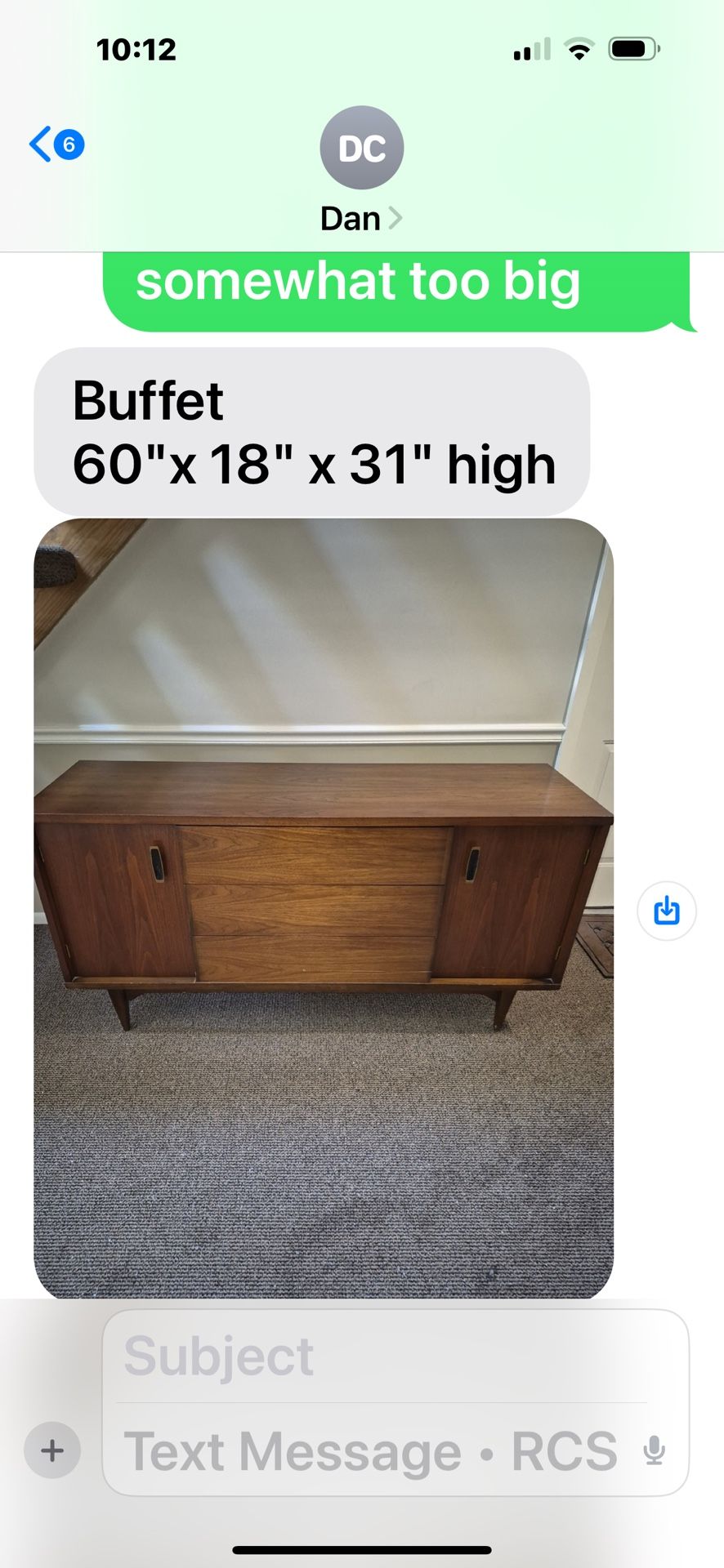Tap the Subject field
The image size is (724, 1568).
384,1356
